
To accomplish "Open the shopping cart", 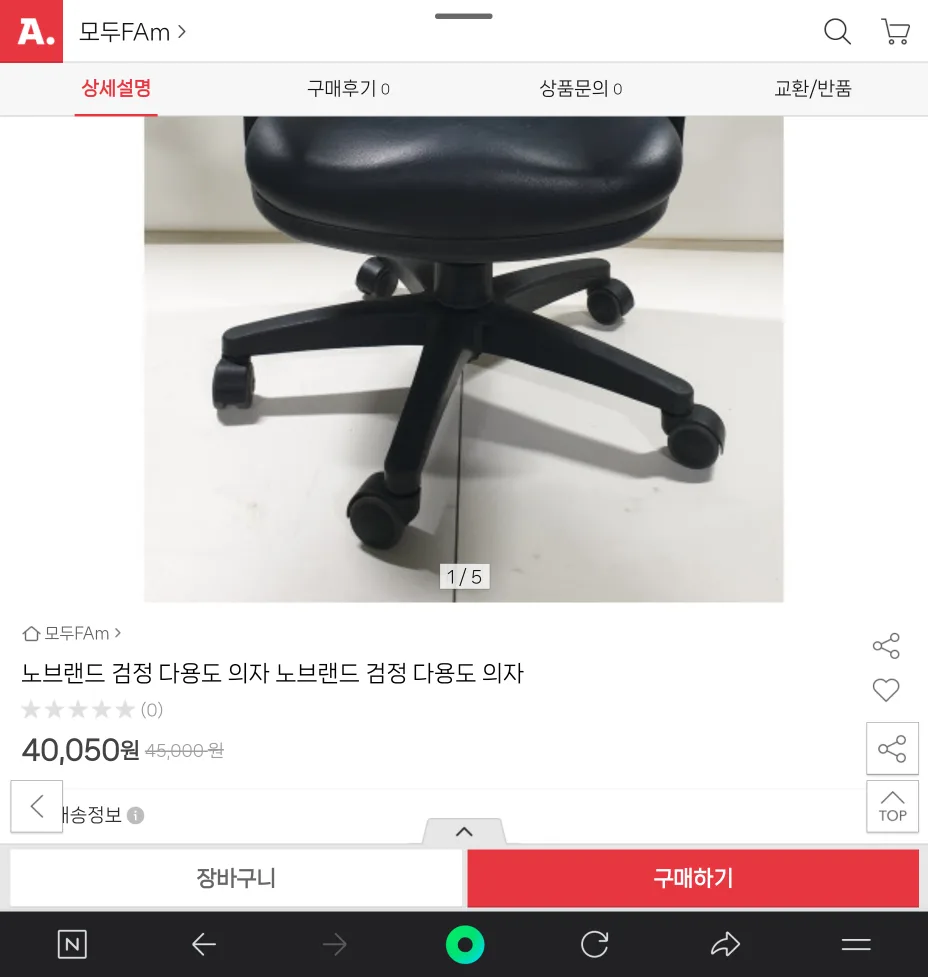I will click(895, 32).
